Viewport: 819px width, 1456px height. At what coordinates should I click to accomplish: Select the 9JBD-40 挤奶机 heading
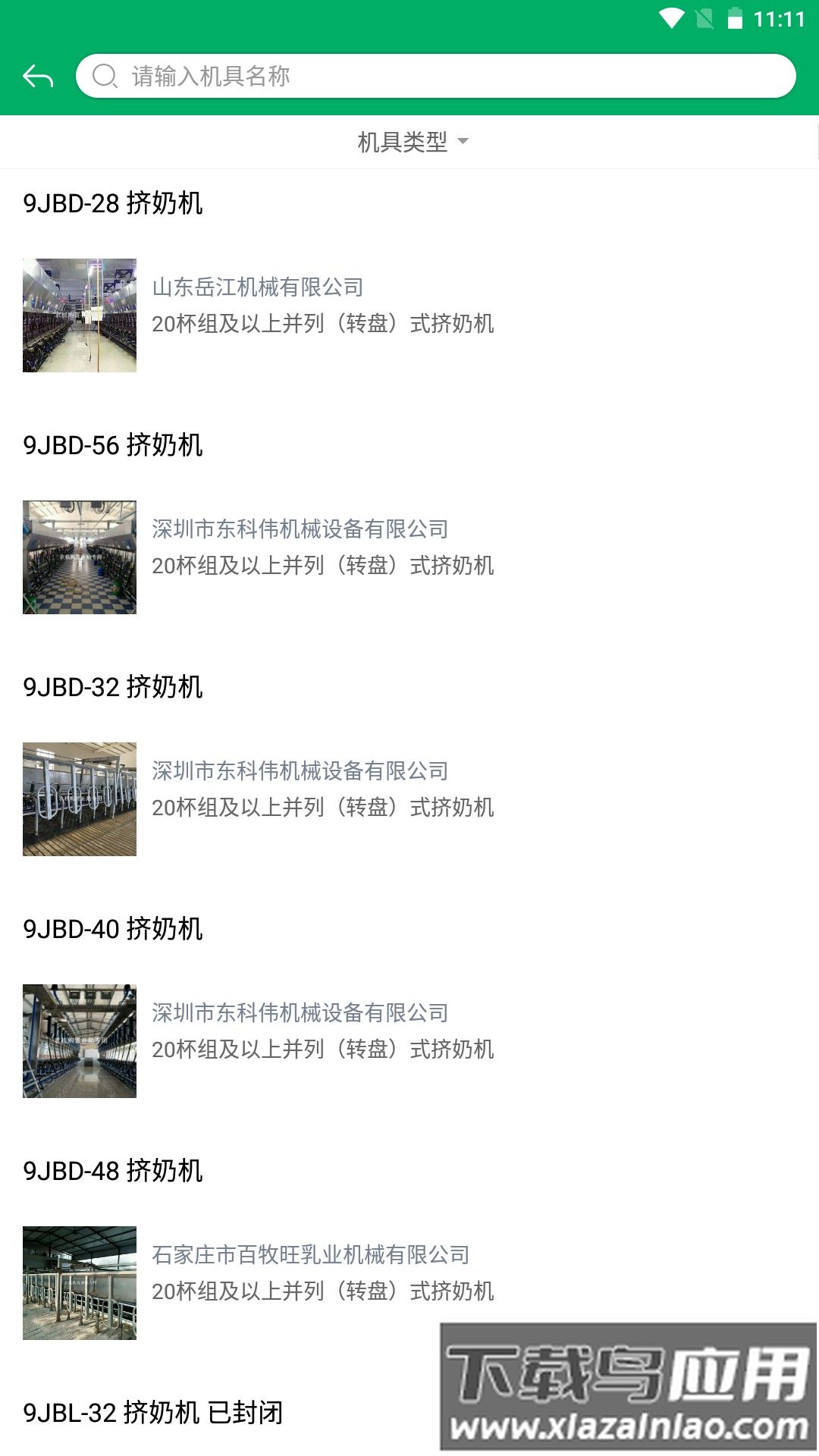114,927
